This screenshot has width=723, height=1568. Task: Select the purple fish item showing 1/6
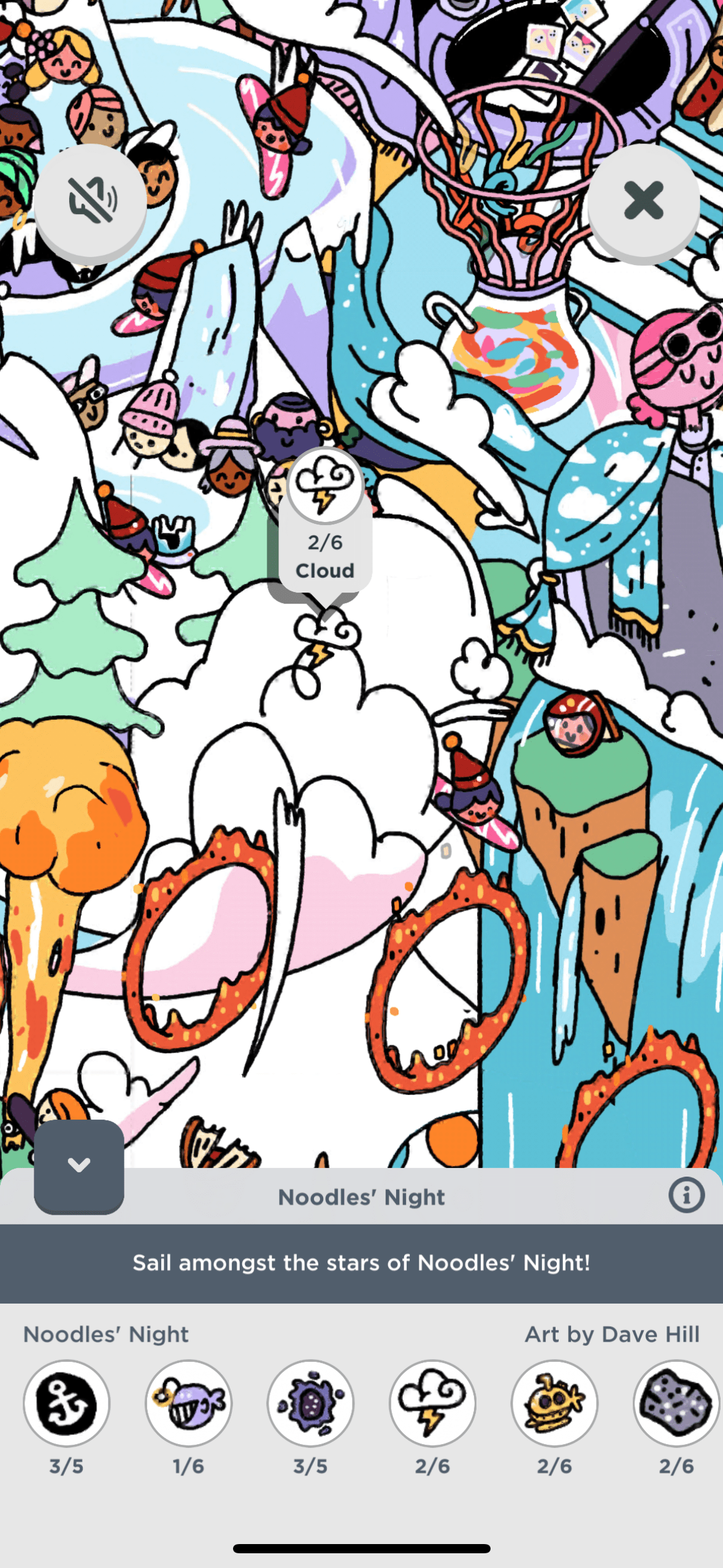point(188,1402)
